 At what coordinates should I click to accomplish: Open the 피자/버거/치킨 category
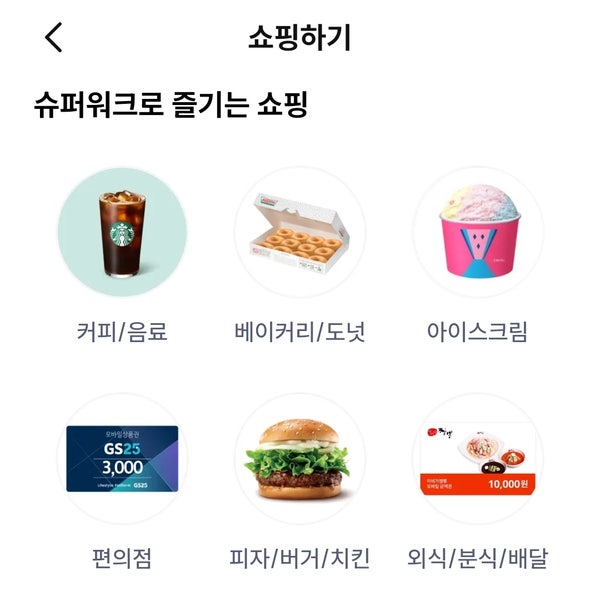tap(300, 459)
